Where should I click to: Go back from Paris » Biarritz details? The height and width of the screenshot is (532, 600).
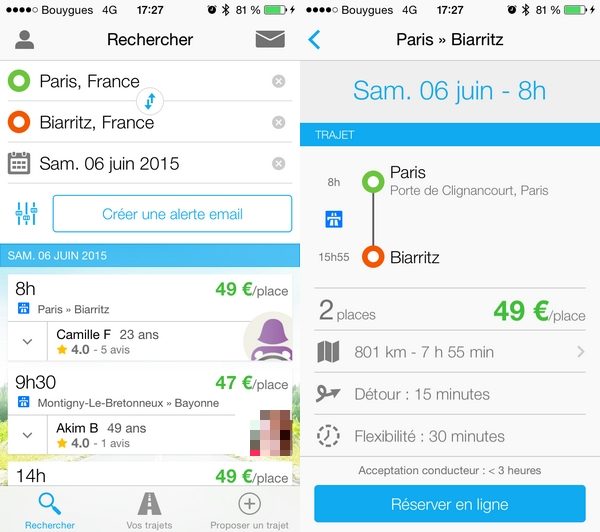[315, 40]
